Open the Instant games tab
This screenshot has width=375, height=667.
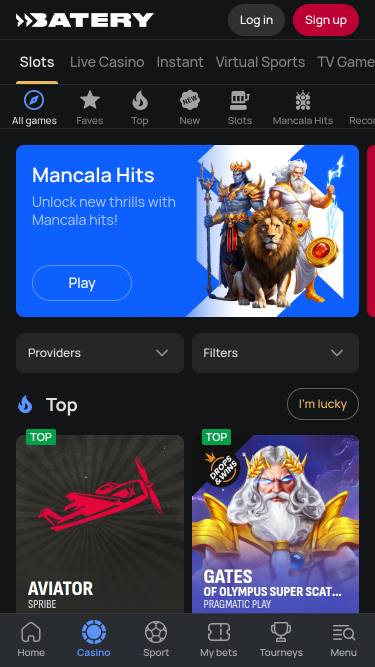pos(180,62)
